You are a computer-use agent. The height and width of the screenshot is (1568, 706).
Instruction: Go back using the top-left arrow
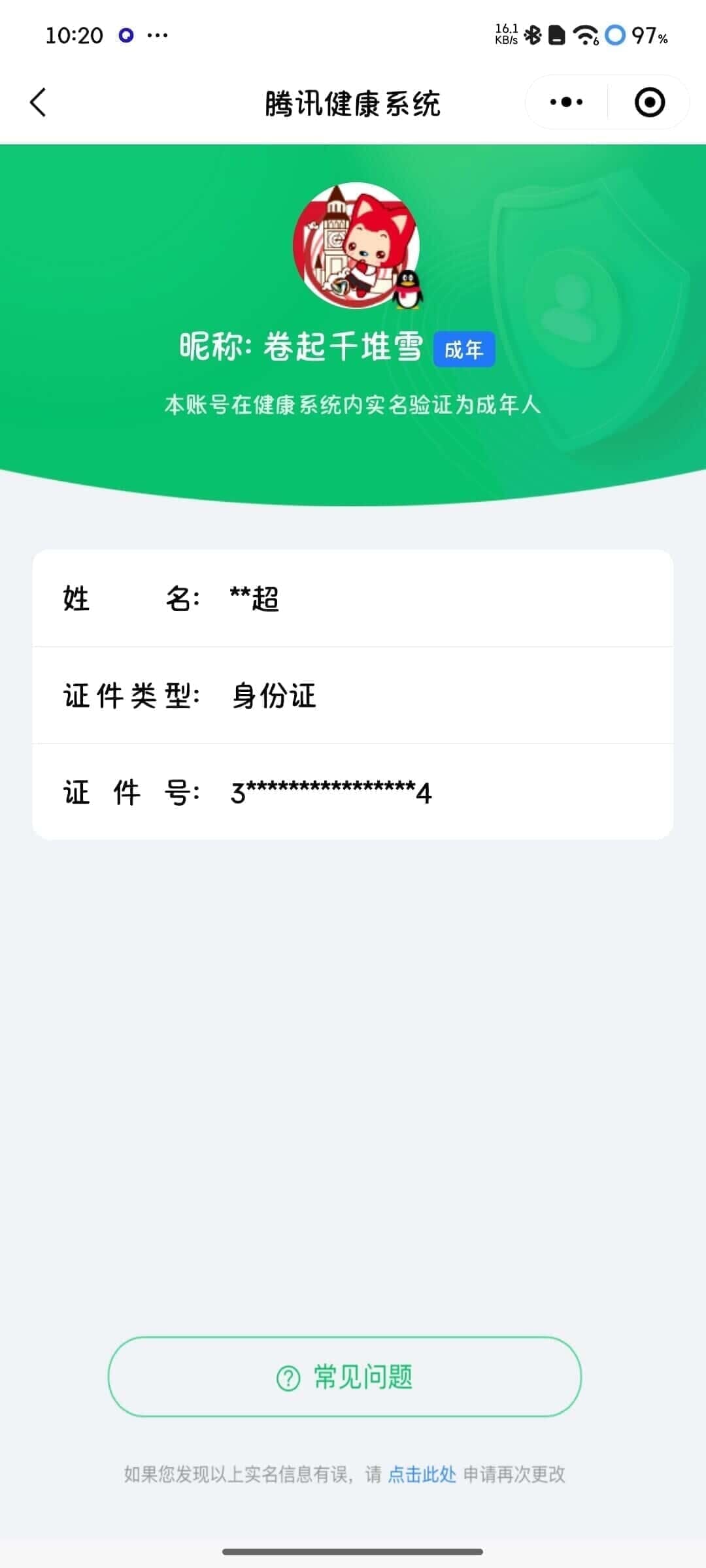coord(38,103)
